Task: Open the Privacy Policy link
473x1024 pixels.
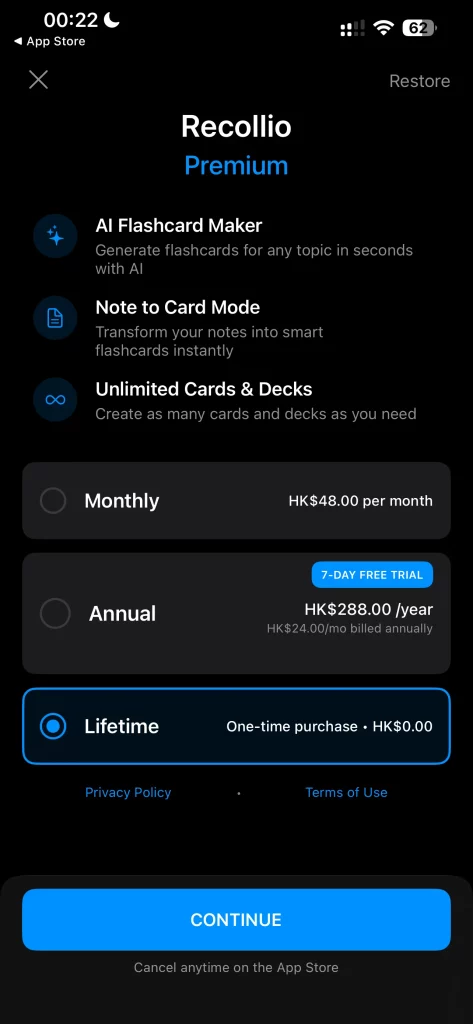Action: (128, 792)
